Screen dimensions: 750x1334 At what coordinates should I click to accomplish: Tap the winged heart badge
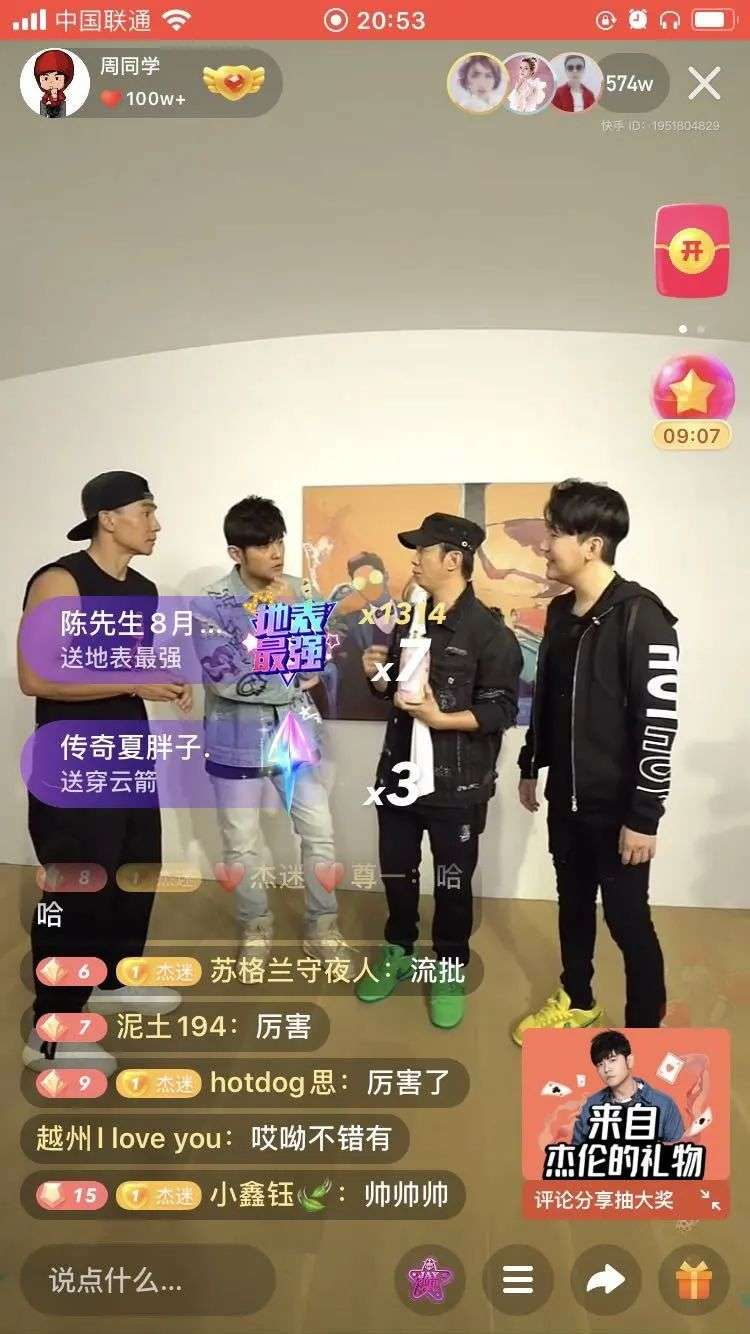[232, 84]
